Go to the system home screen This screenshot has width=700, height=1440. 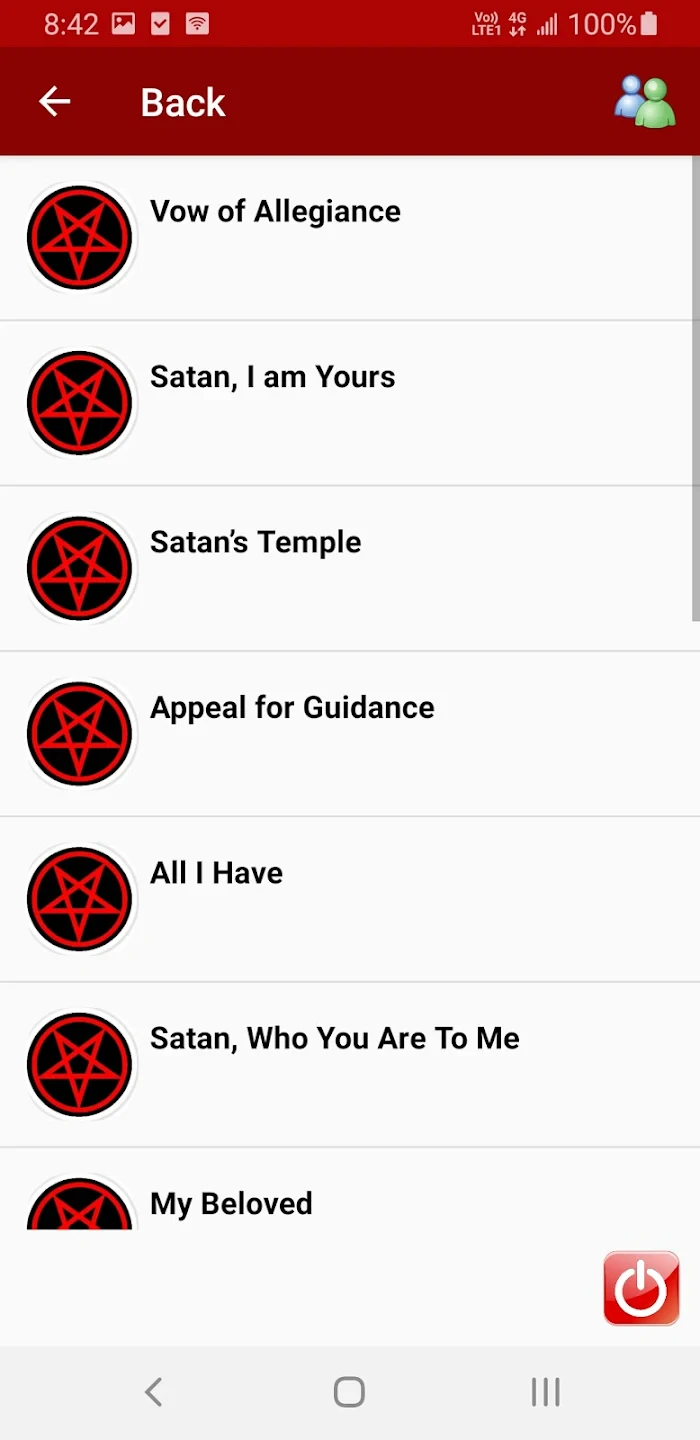[x=349, y=1391]
